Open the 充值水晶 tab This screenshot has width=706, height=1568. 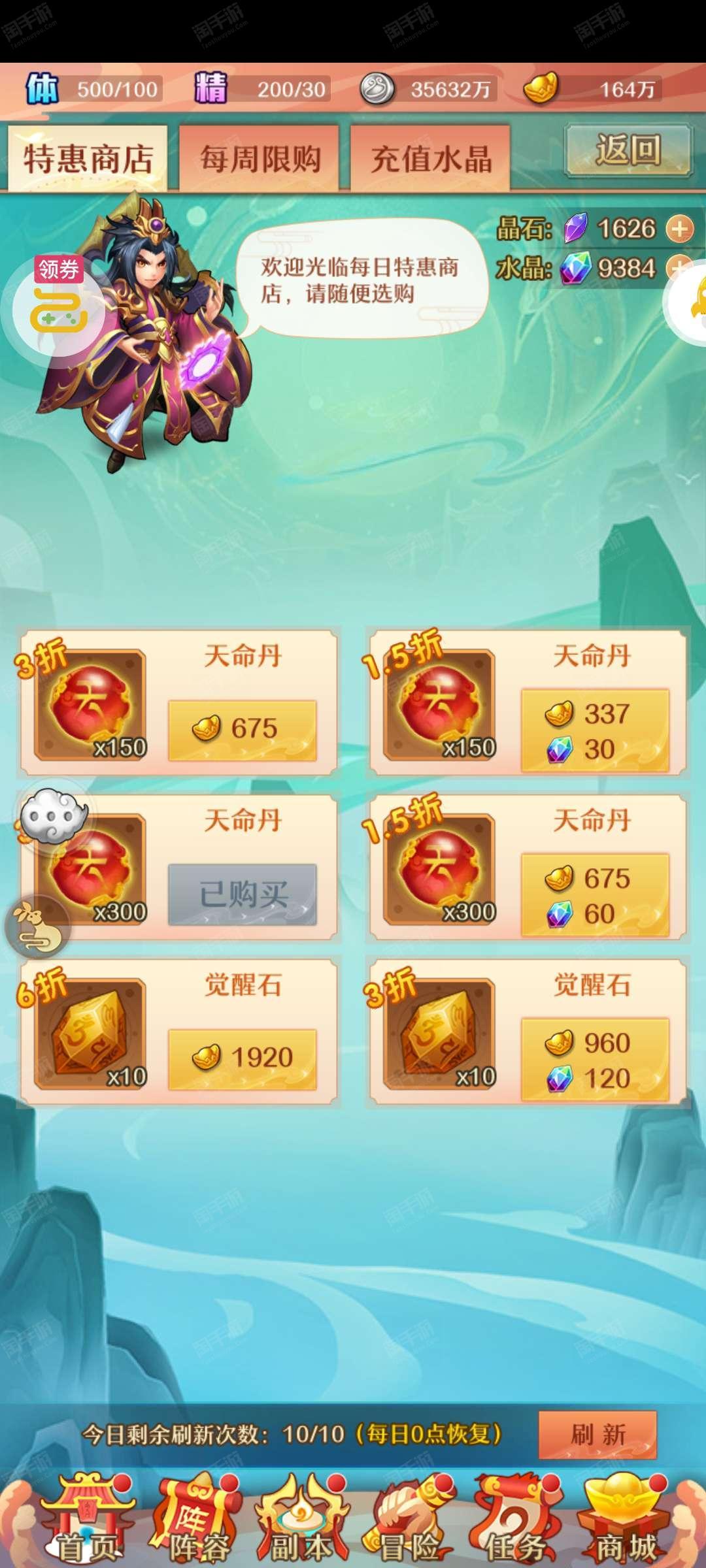(430, 158)
